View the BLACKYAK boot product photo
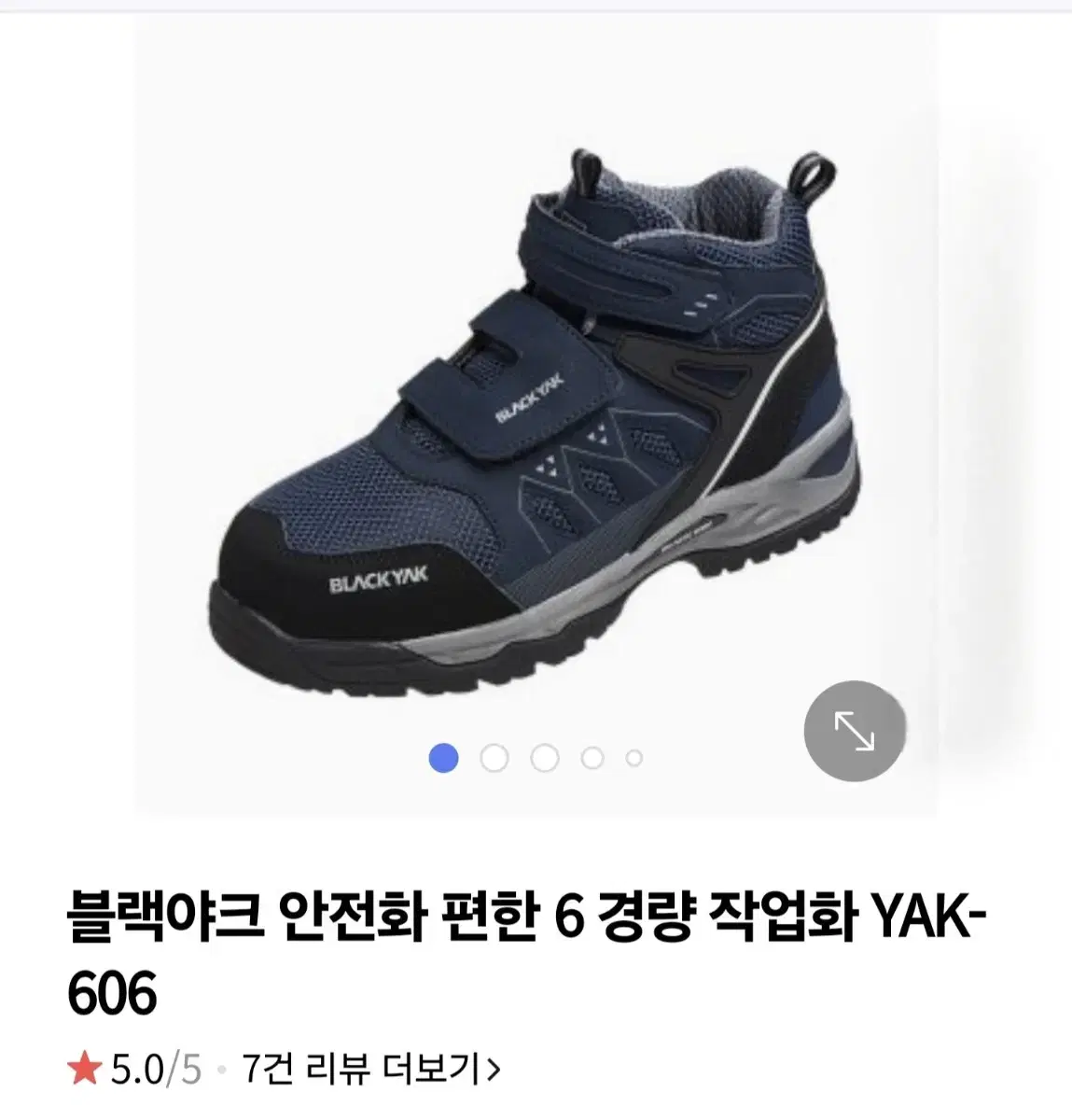This screenshot has width=1072, height=1120. point(532,401)
